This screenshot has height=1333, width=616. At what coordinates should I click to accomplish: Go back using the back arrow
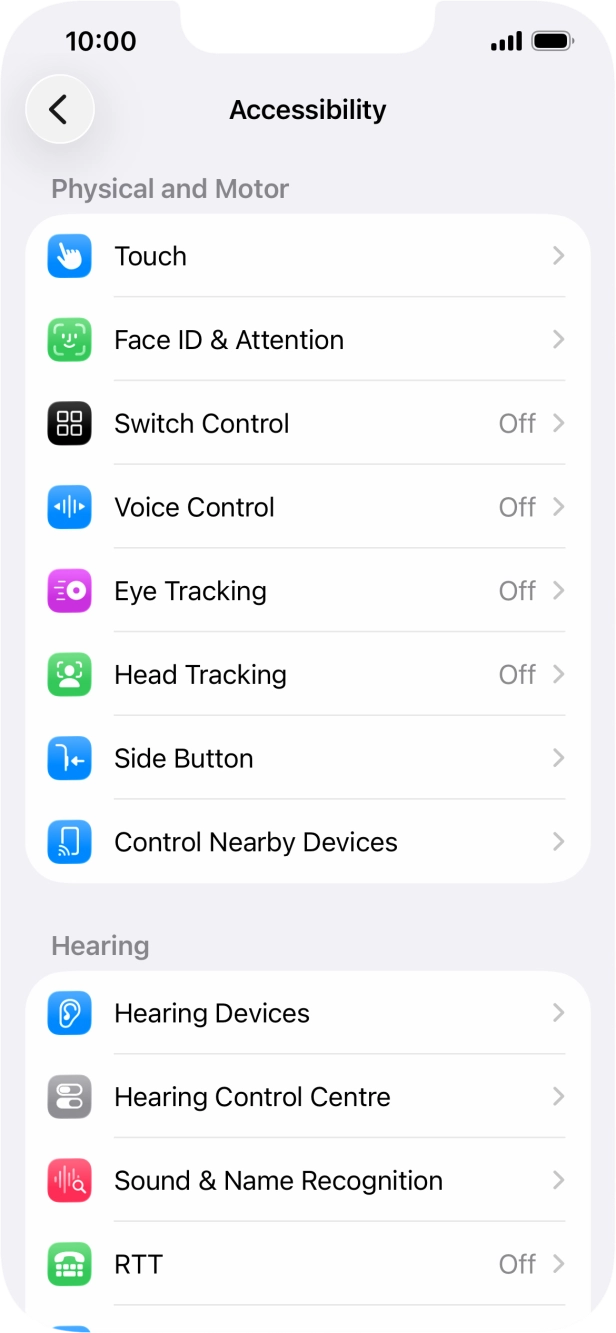(x=60, y=109)
